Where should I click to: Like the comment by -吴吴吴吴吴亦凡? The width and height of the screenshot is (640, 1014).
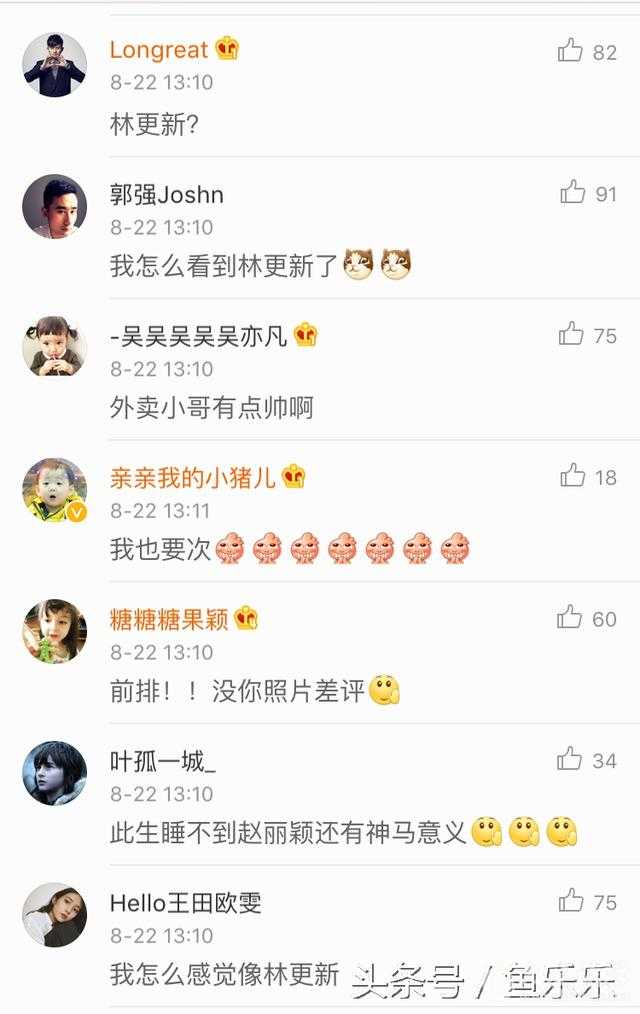[x=571, y=334]
